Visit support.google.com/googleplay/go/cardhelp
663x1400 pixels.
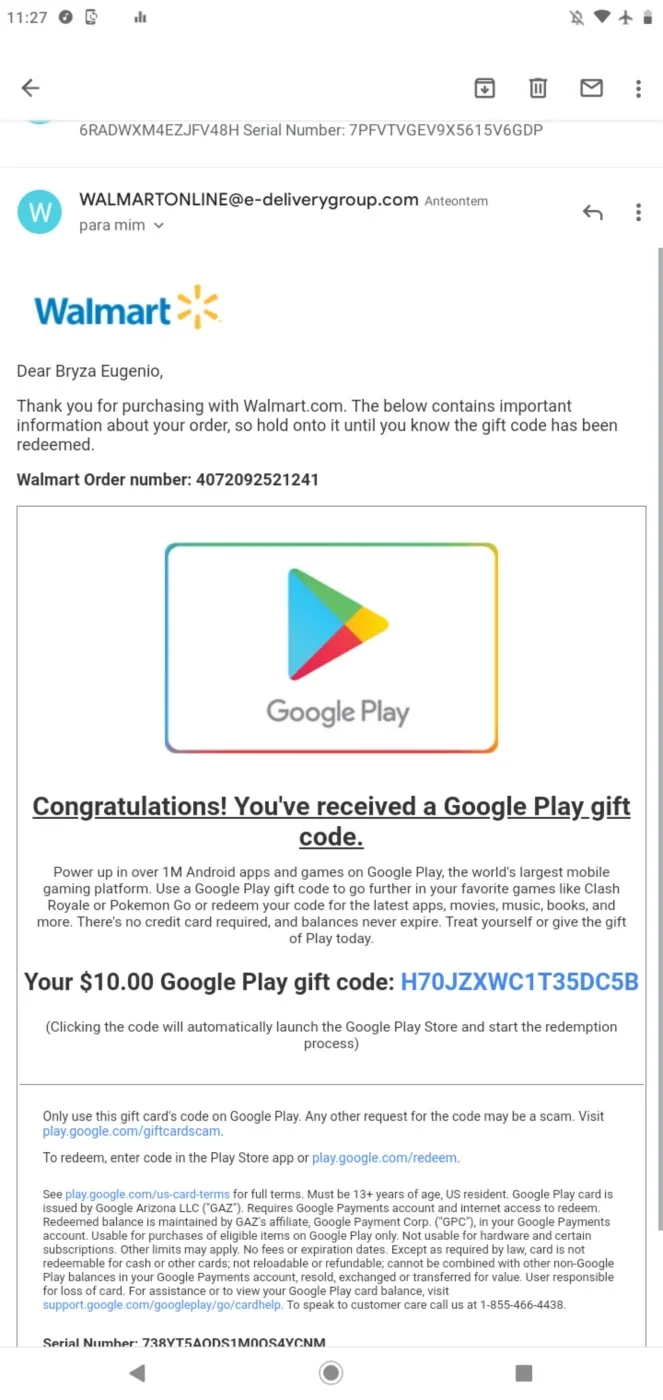click(x=162, y=1306)
